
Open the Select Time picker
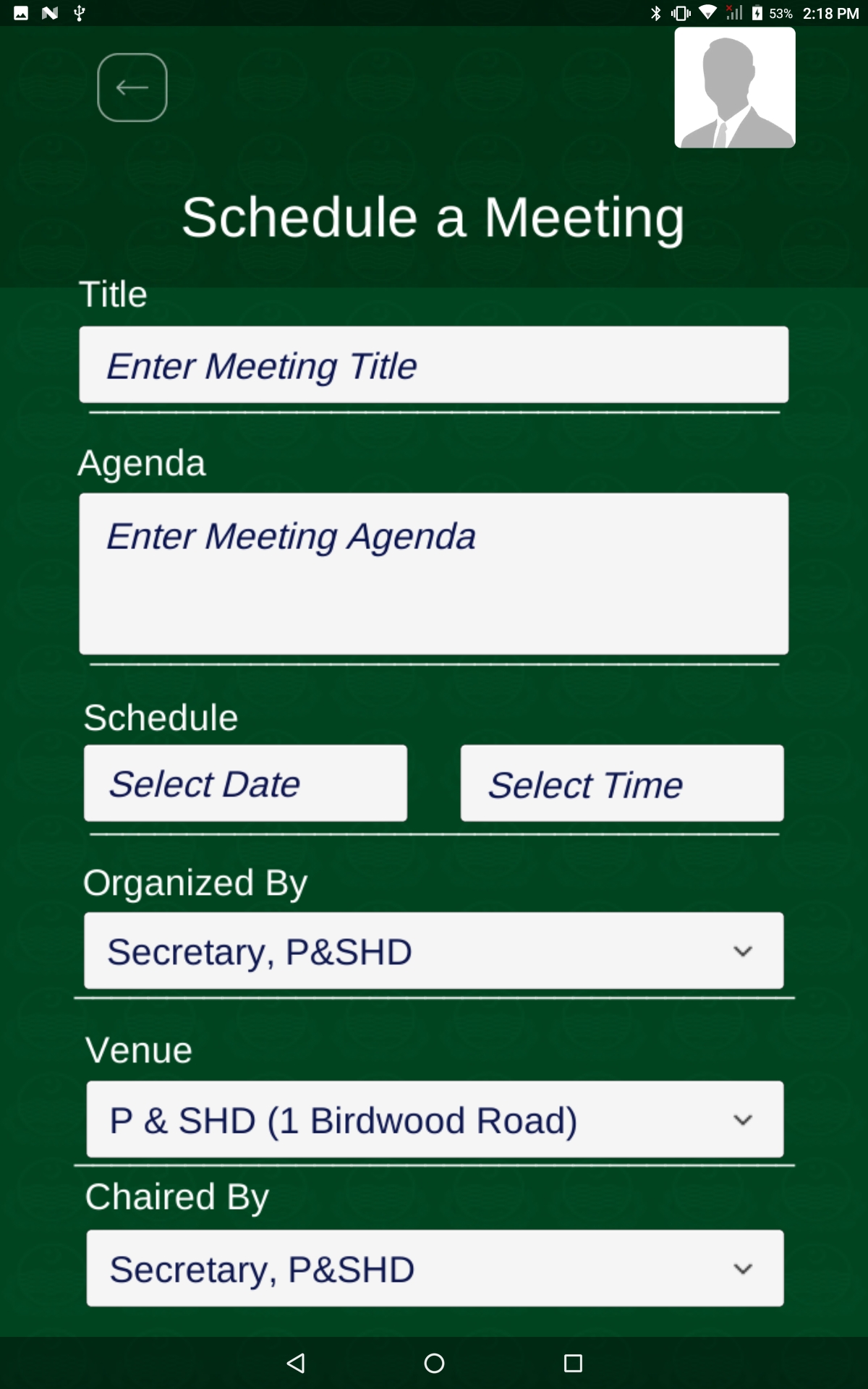[622, 783]
